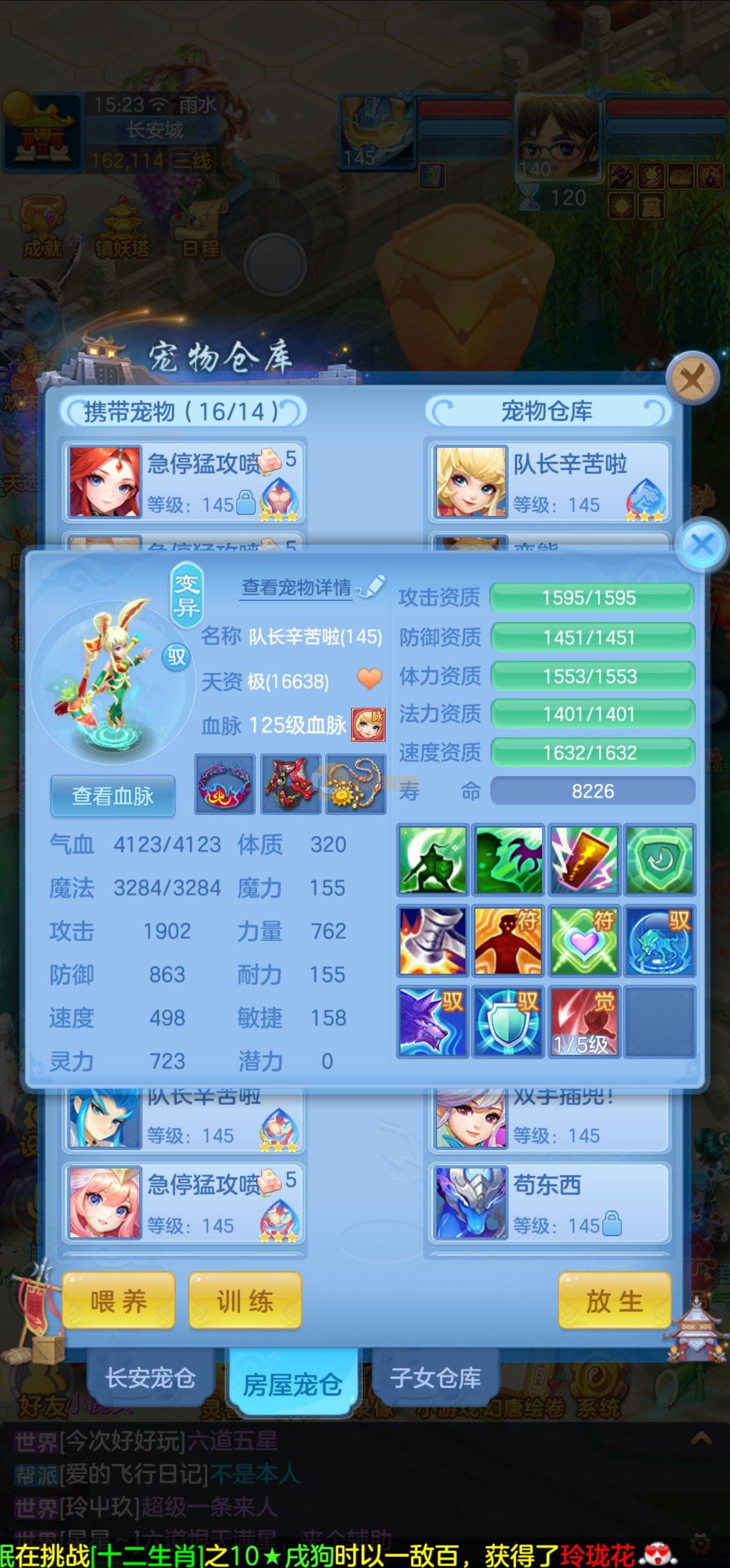
Task: Tap the 喂养 button
Action: (119, 1301)
